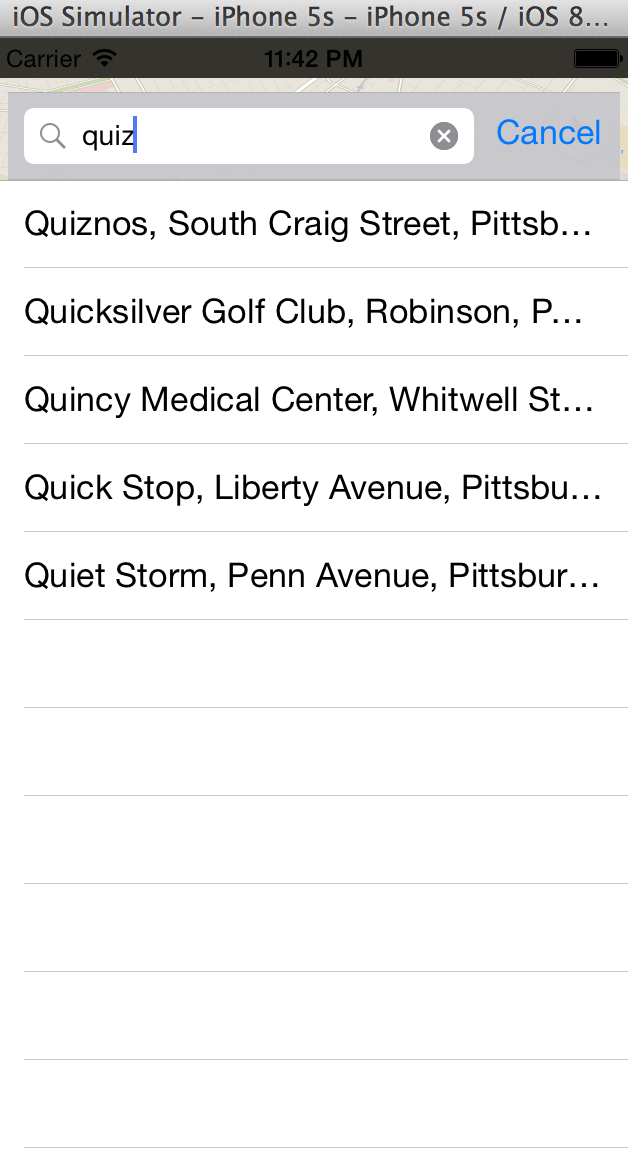Select Quiznos, South Craig Street result

click(310, 224)
